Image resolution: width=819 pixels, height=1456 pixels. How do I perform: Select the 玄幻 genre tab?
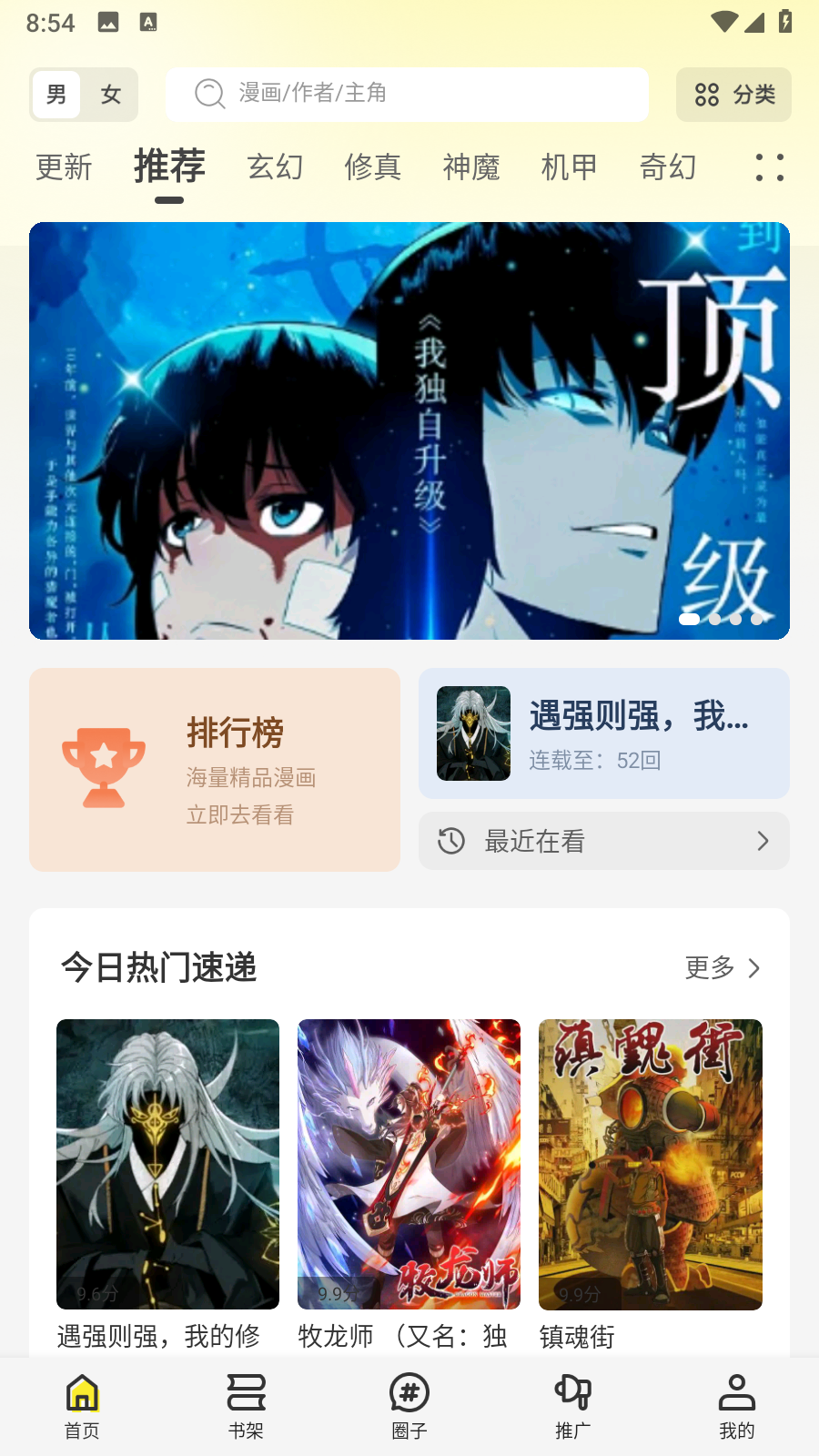[x=275, y=167]
